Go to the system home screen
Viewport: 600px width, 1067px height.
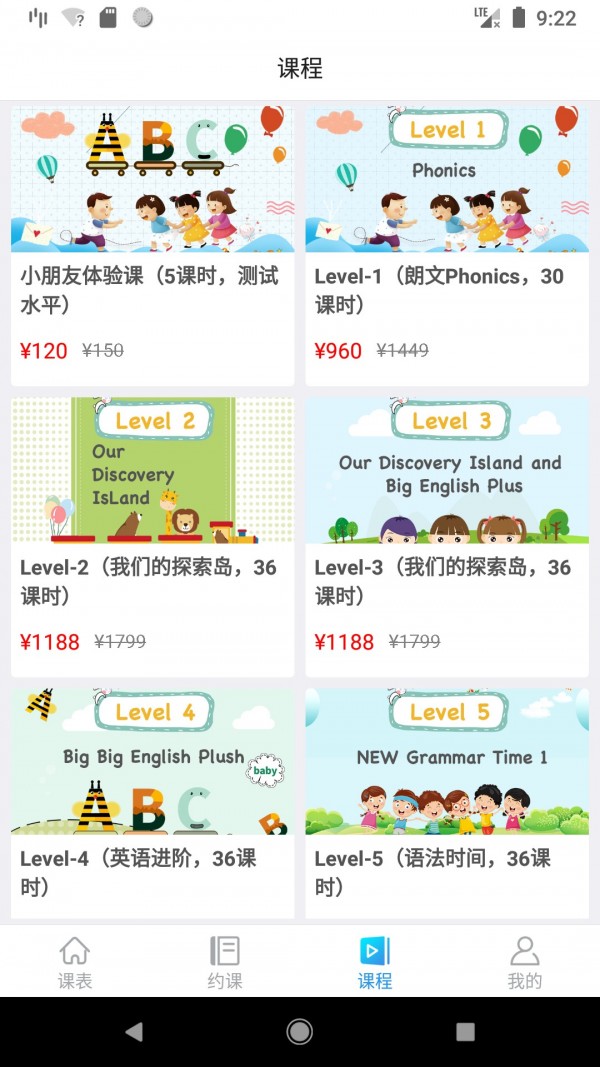(300, 1031)
